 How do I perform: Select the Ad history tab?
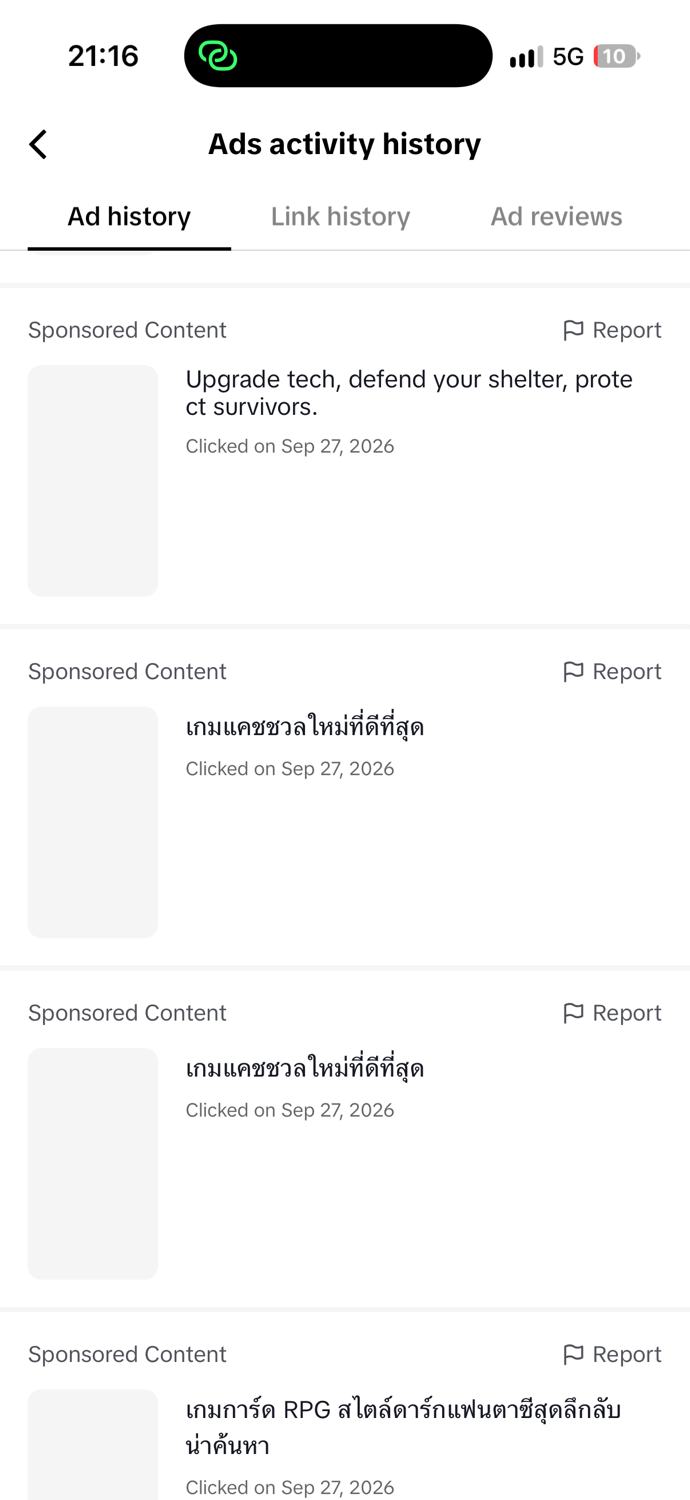click(129, 217)
